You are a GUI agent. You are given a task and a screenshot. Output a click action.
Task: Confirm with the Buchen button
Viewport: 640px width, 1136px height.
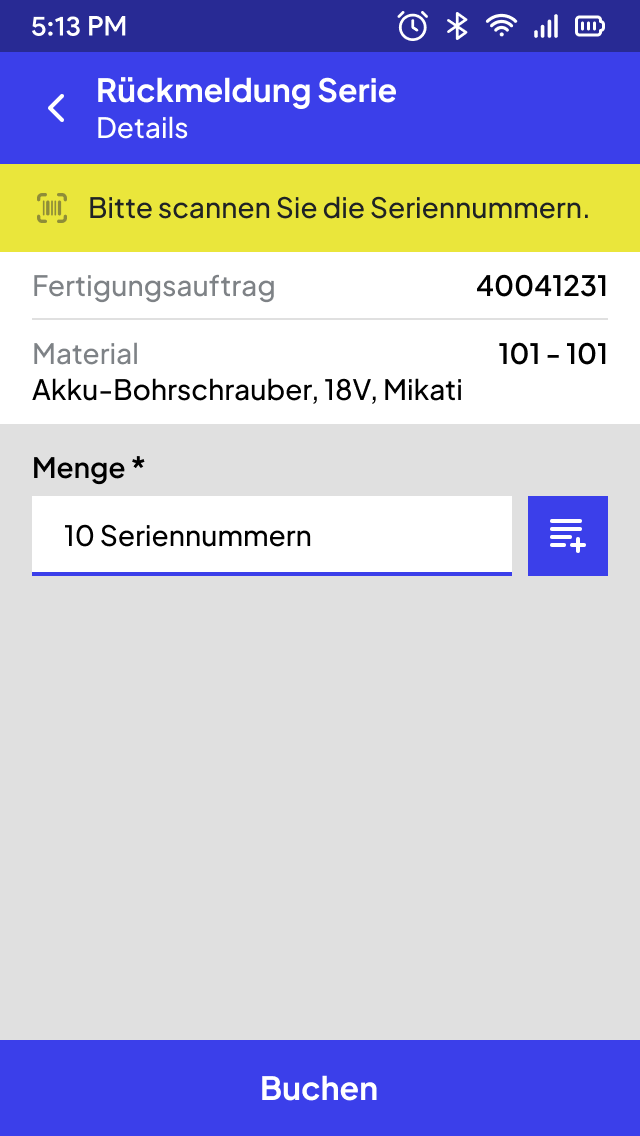pyautogui.click(x=320, y=1088)
